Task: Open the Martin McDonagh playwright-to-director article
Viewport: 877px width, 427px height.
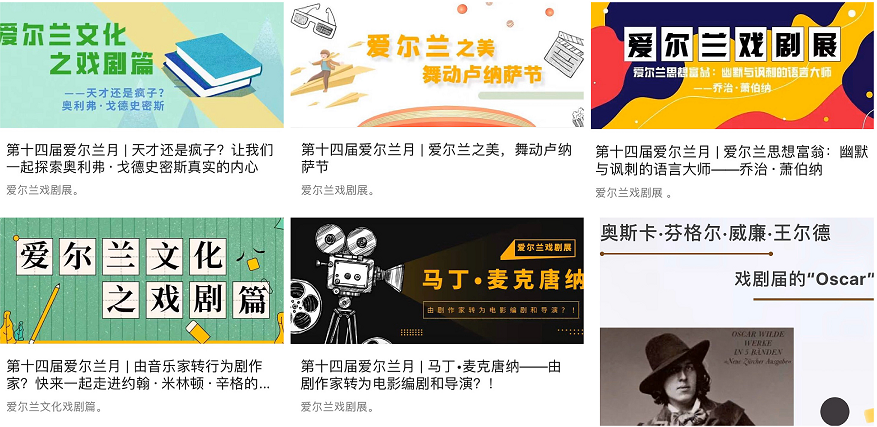Action: point(436,374)
